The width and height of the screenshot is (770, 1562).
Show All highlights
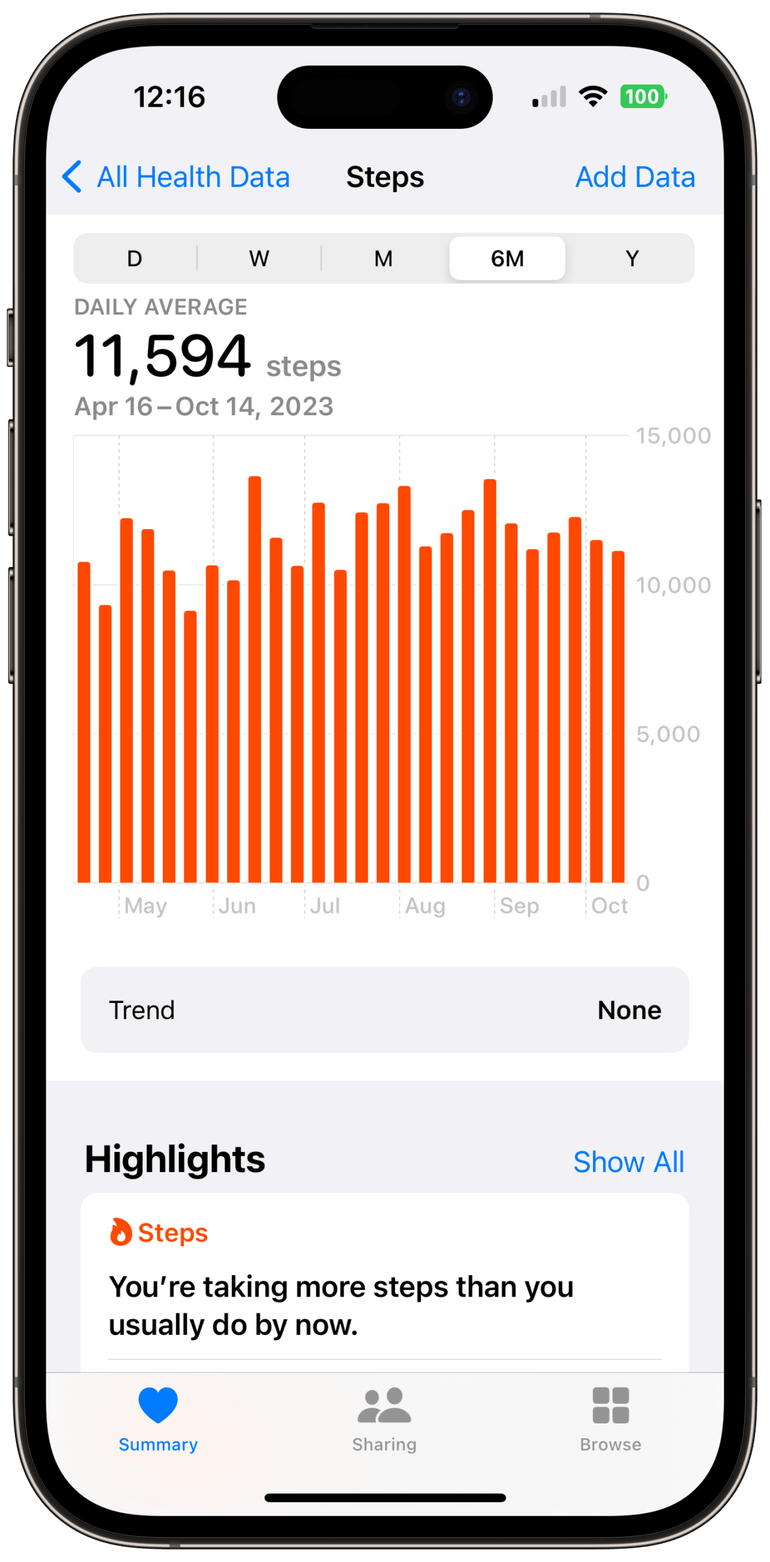coord(629,1162)
